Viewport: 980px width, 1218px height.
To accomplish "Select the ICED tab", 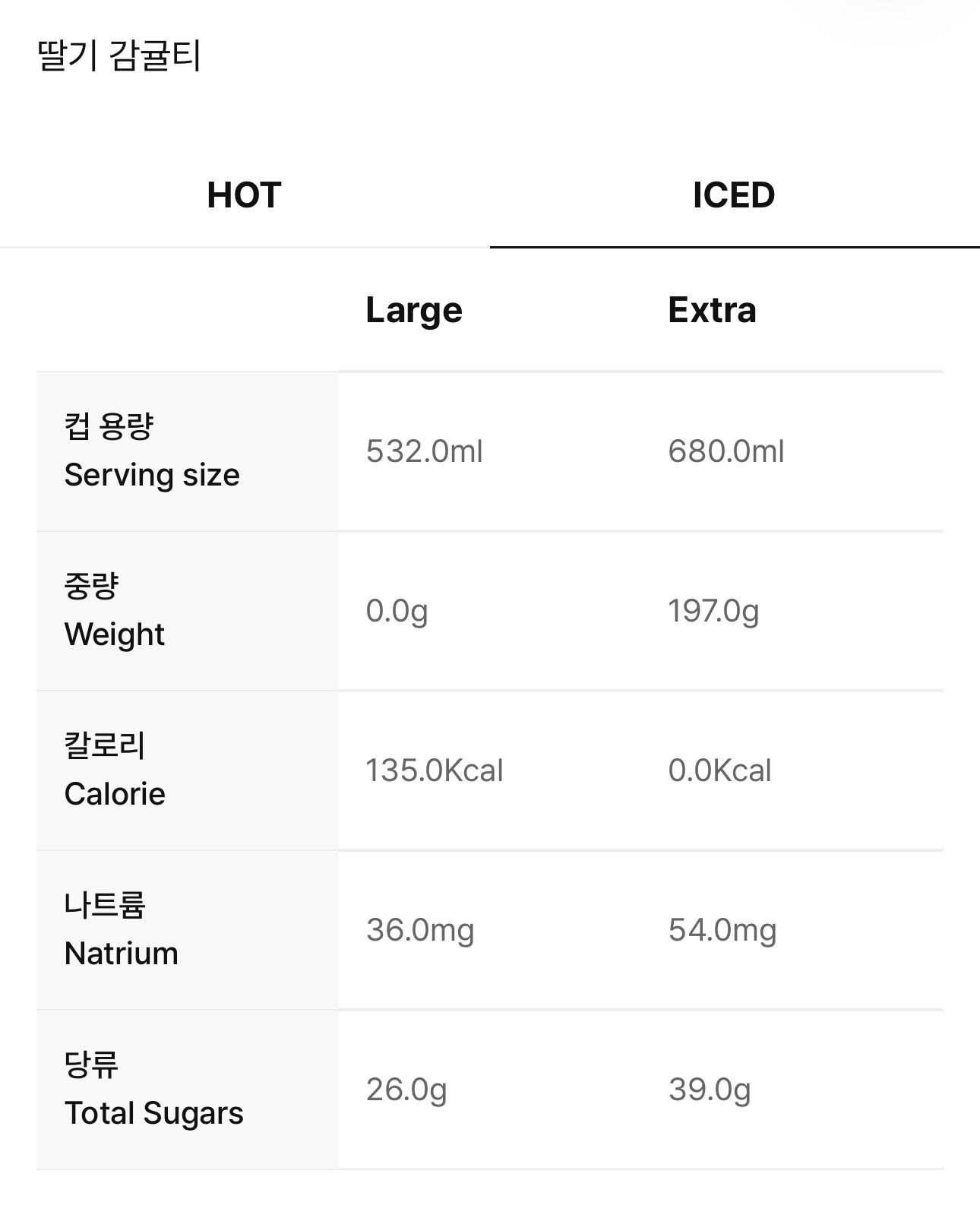I will click(x=734, y=195).
